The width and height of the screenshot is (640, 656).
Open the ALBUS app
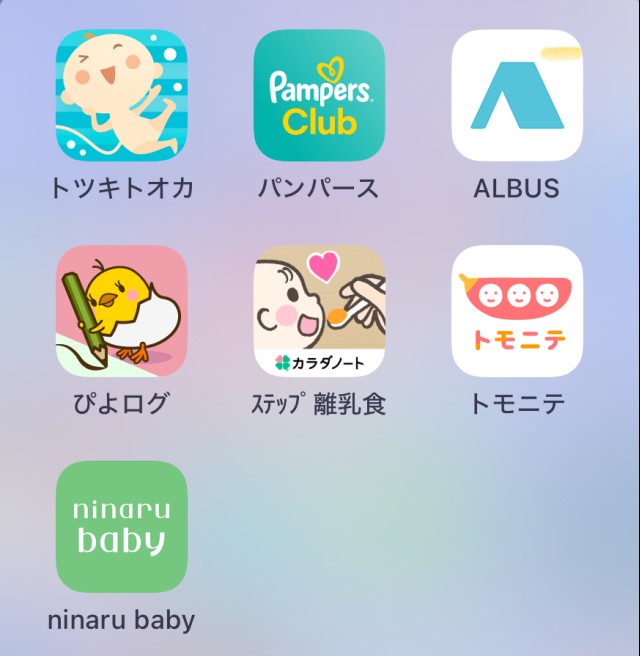517,95
